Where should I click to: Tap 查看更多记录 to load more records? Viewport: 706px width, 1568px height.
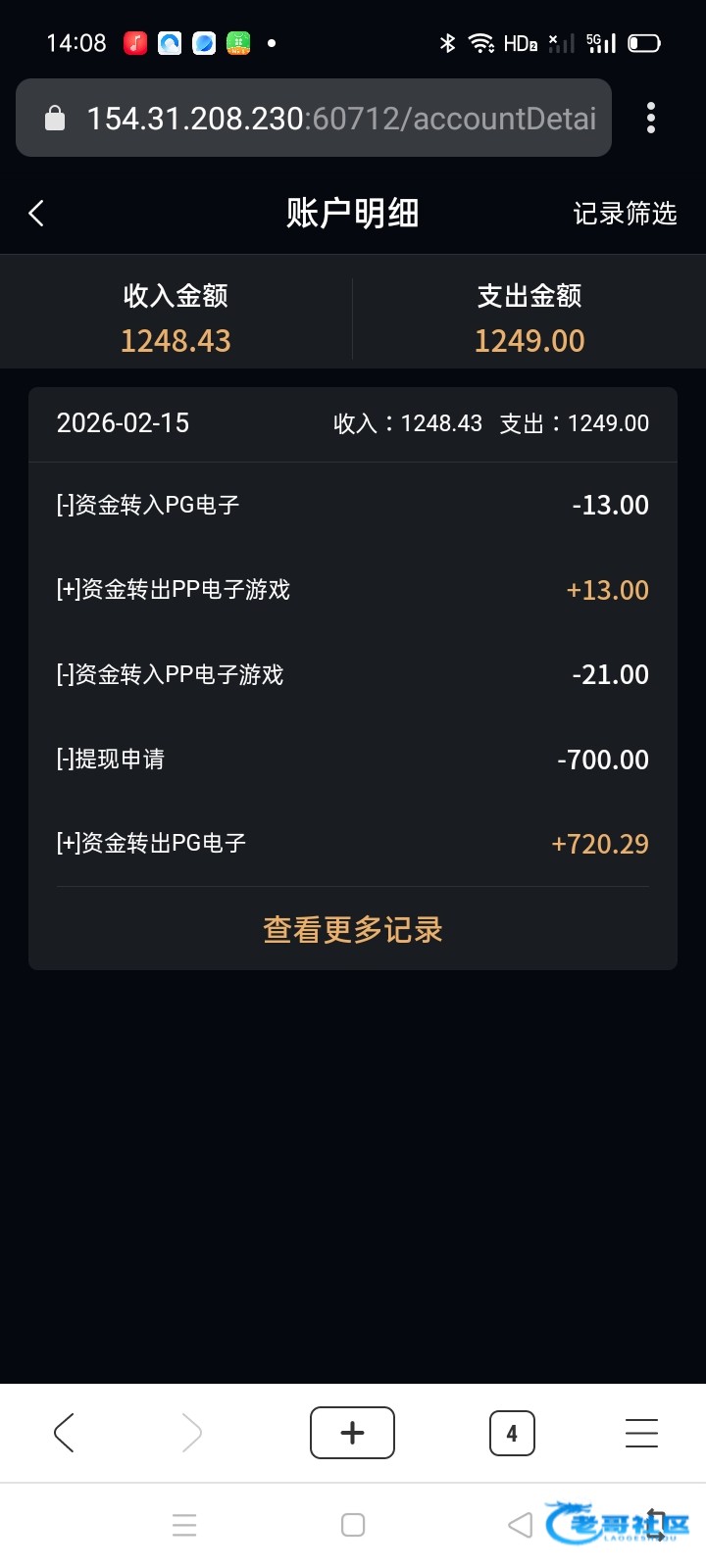click(353, 929)
